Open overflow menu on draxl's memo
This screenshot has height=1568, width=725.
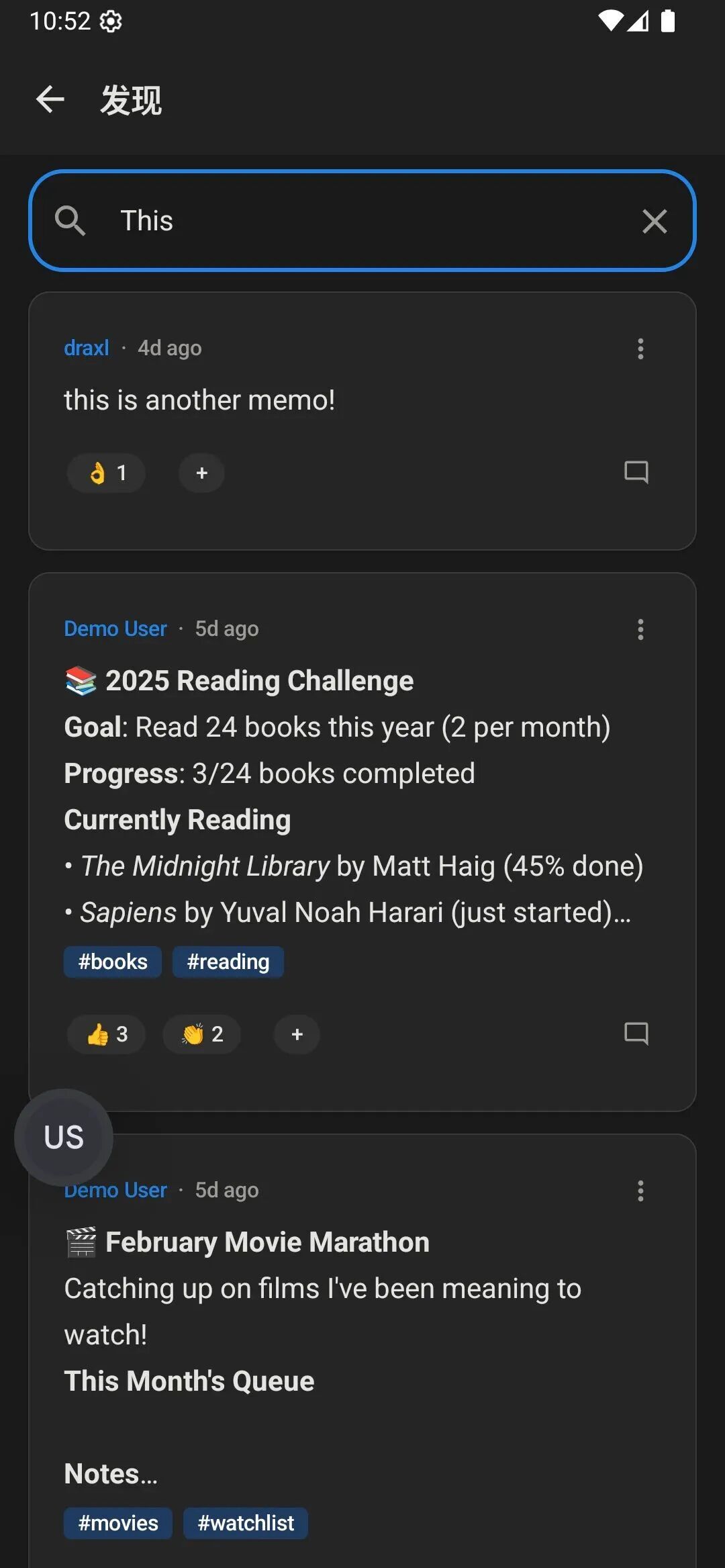tap(640, 349)
